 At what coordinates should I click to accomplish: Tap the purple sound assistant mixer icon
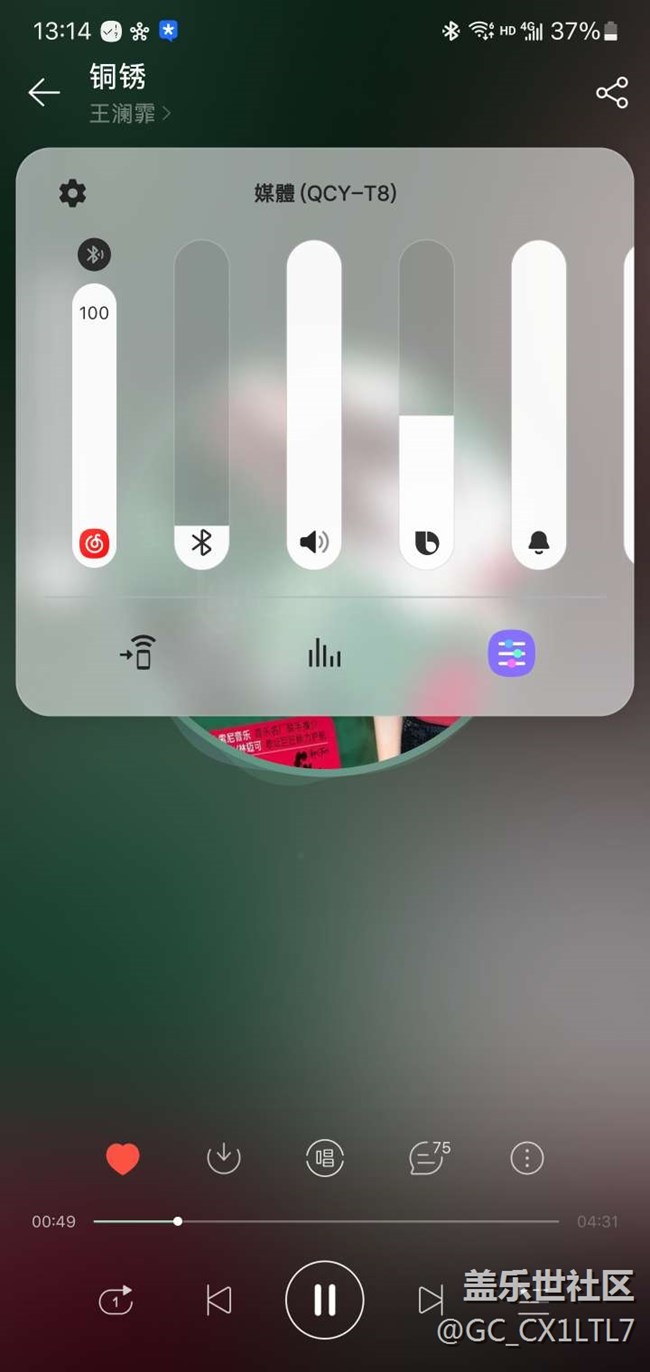(511, 655)
